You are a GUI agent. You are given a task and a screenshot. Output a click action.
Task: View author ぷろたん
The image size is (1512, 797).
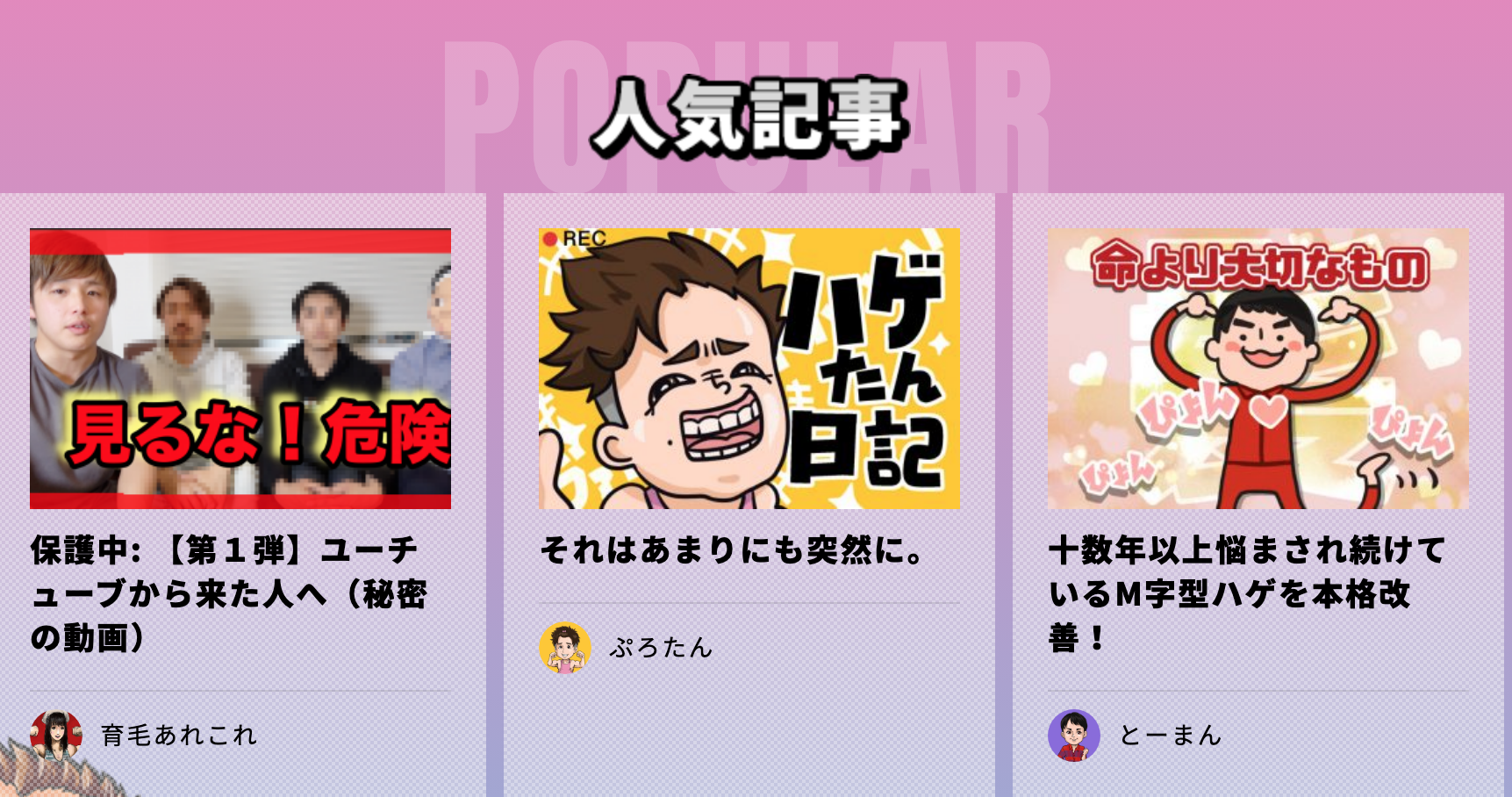pyautogui.click(x=660, y=648)
